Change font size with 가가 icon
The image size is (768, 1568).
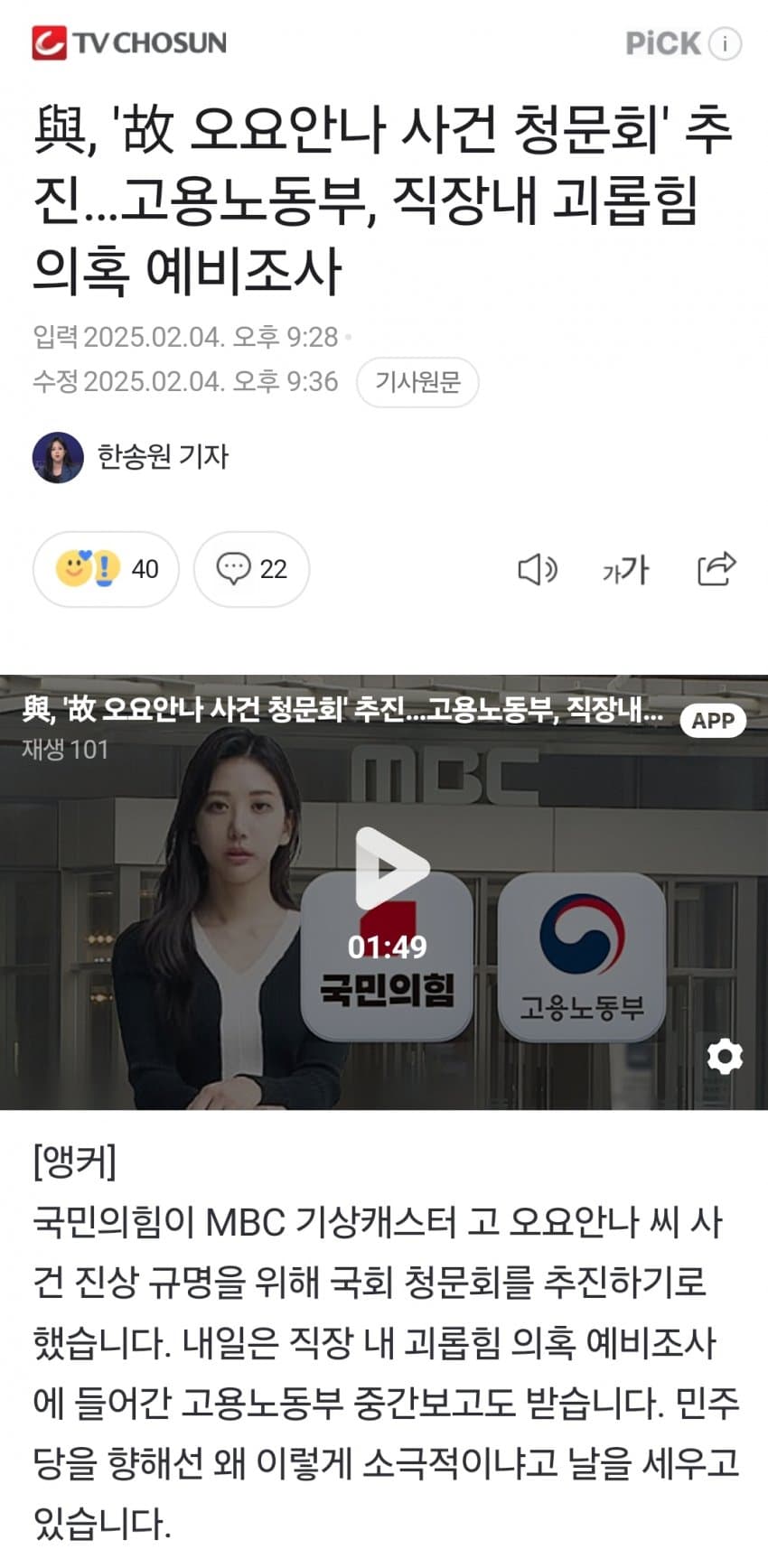[625, 570]
